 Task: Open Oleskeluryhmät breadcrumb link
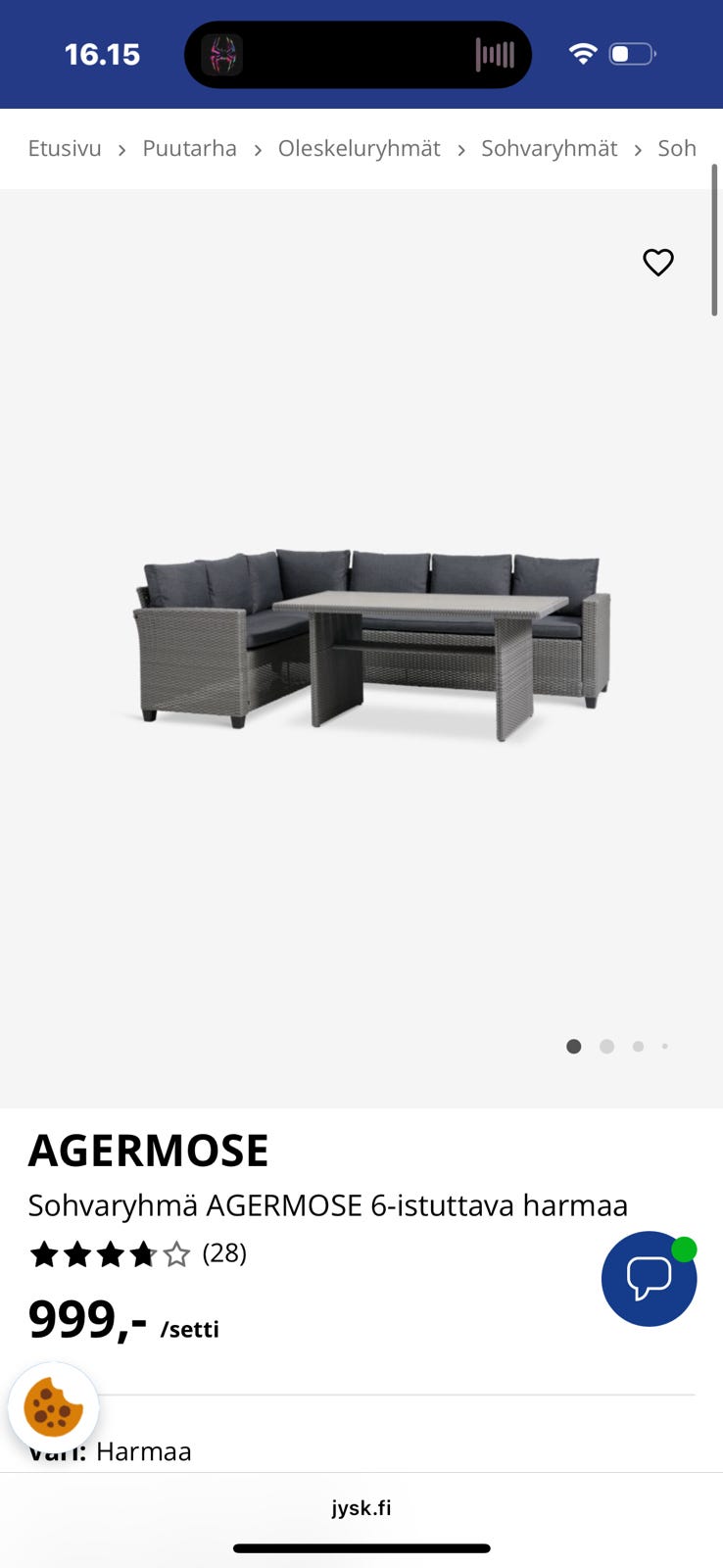pyautogui.click(x=359, y=148)
